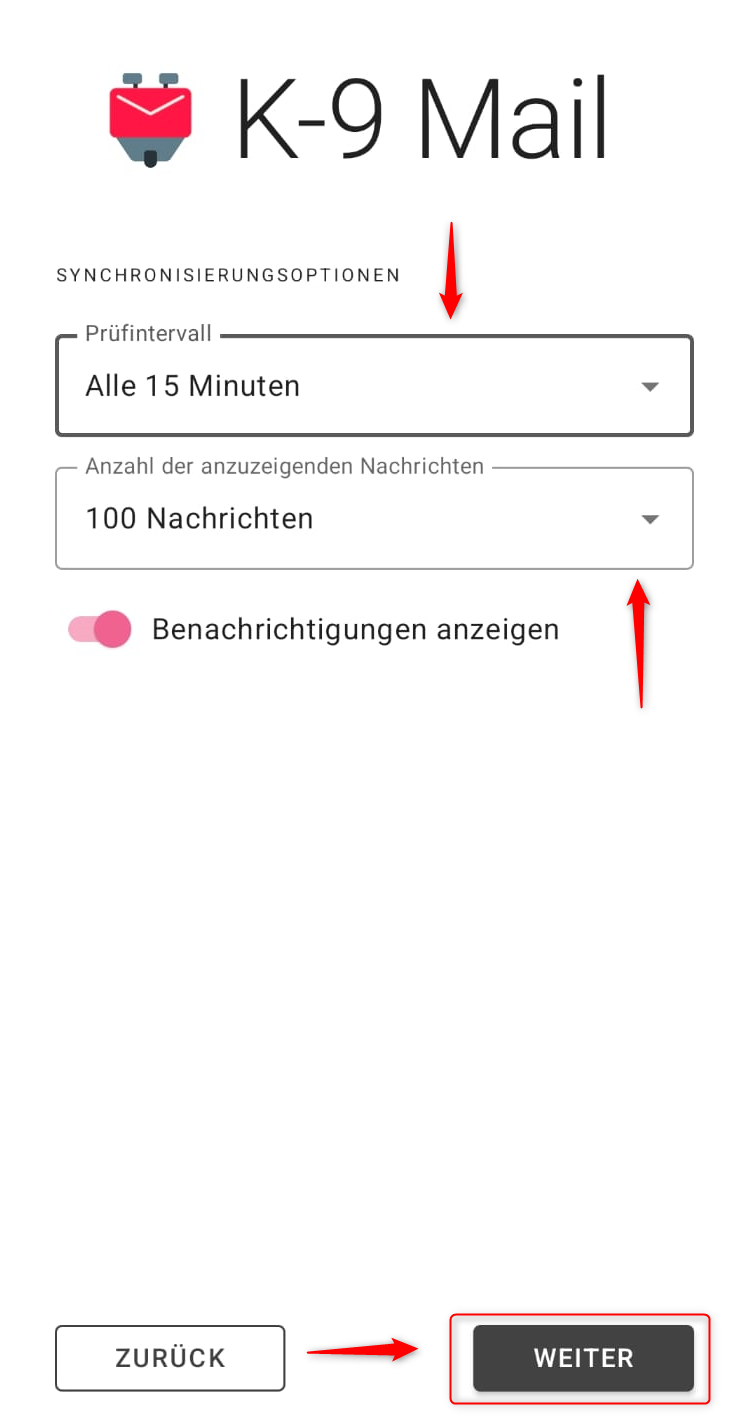Disable the Benachrichtigungen anzeigen switch
The width and height of the screenshot is (752, 1427).
pyautogui.click(x=101, y=629)
